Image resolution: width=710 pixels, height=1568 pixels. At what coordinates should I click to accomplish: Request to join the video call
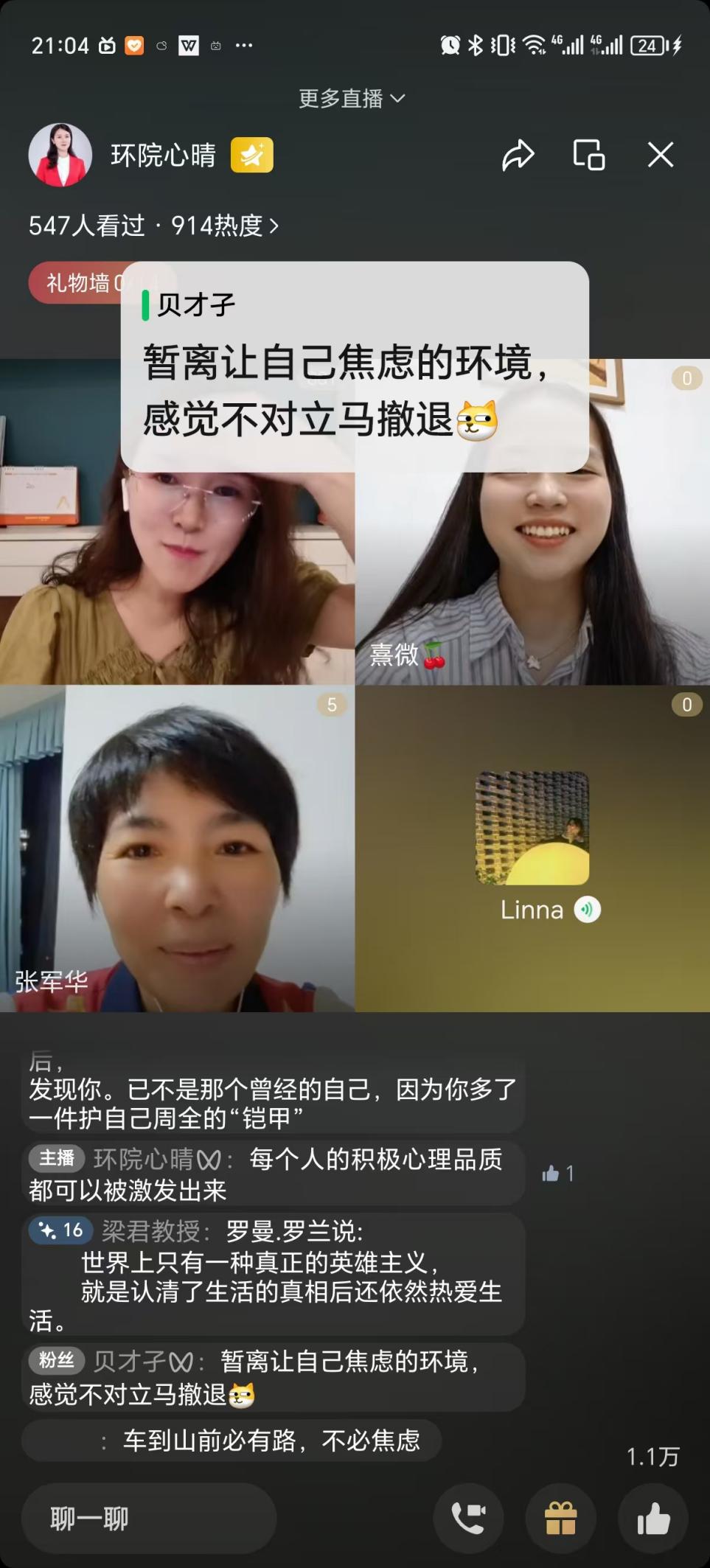point(468,1518)
